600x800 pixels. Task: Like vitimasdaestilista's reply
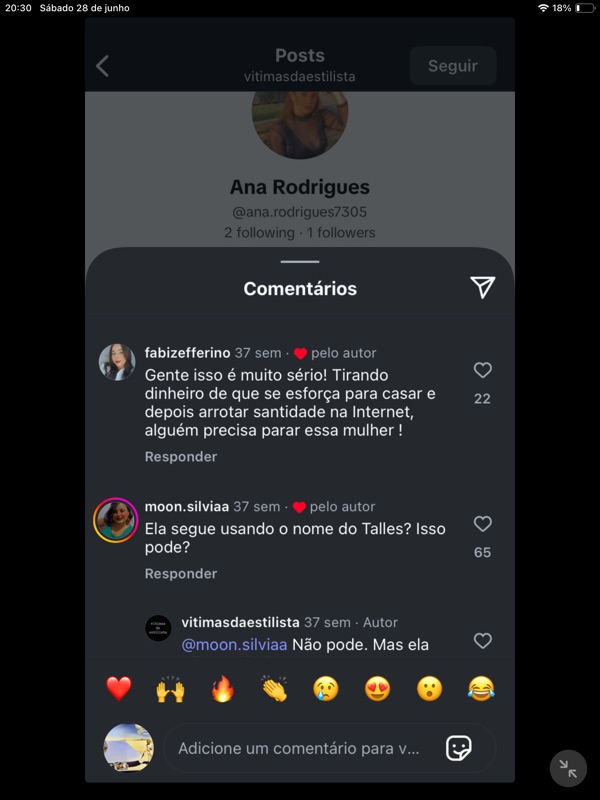point(482,641)
